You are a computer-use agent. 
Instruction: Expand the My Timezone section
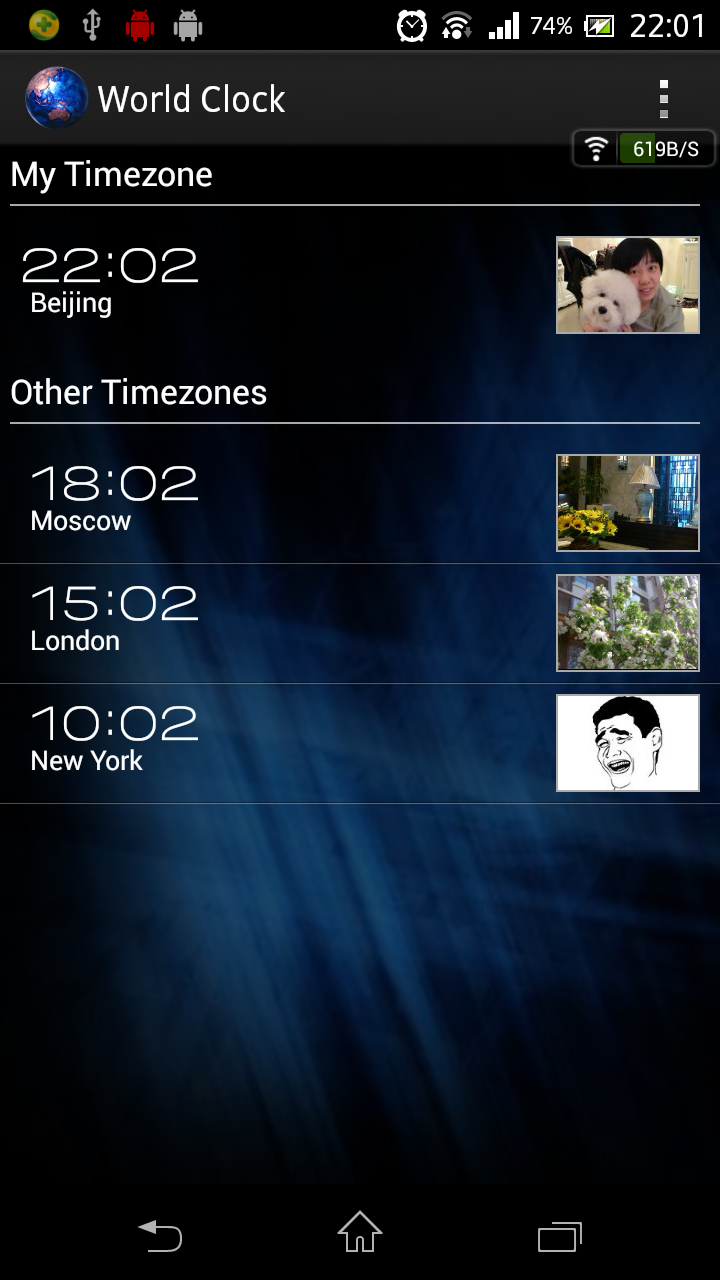click(x=111, y=175)
